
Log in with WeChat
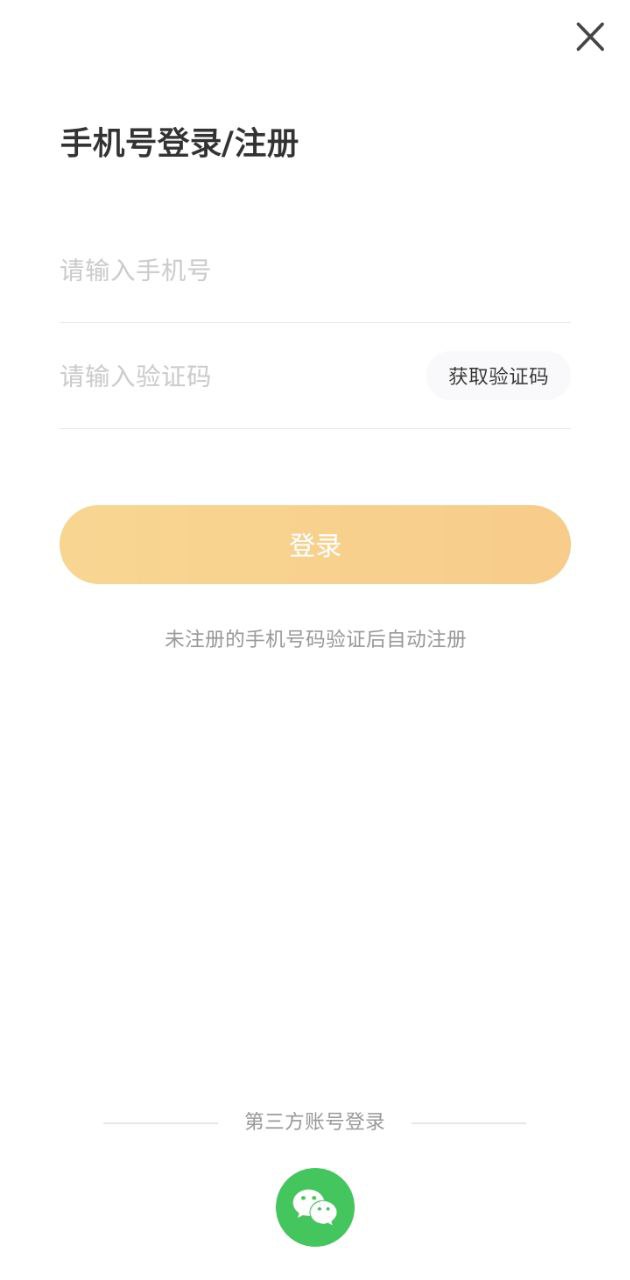(x=315, y=1207)
